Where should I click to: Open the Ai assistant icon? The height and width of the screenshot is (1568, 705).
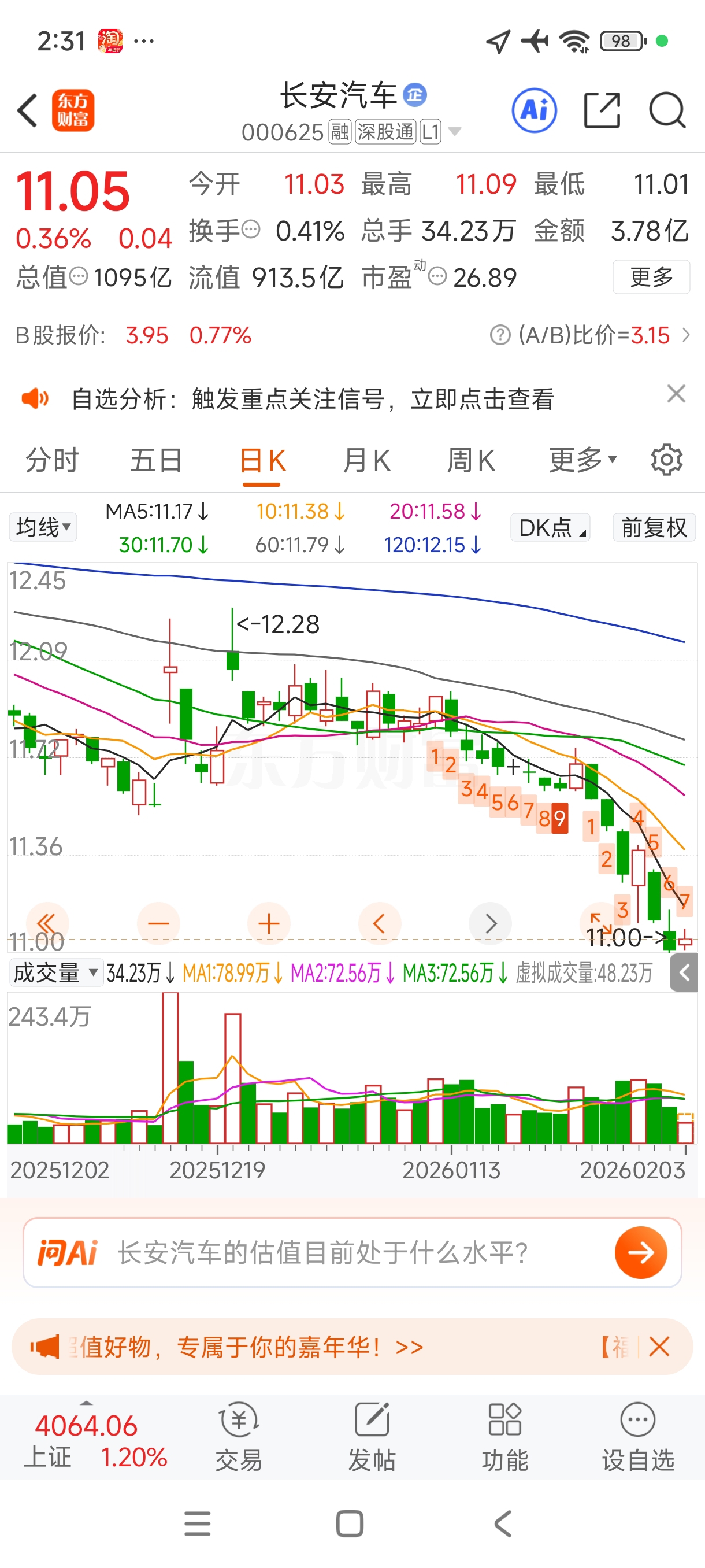534,111
